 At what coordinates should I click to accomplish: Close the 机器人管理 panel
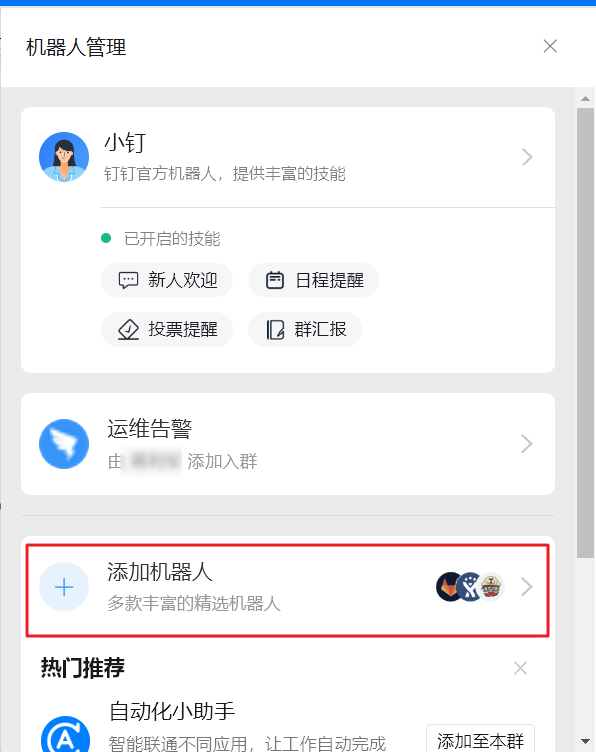click(550, 47)
